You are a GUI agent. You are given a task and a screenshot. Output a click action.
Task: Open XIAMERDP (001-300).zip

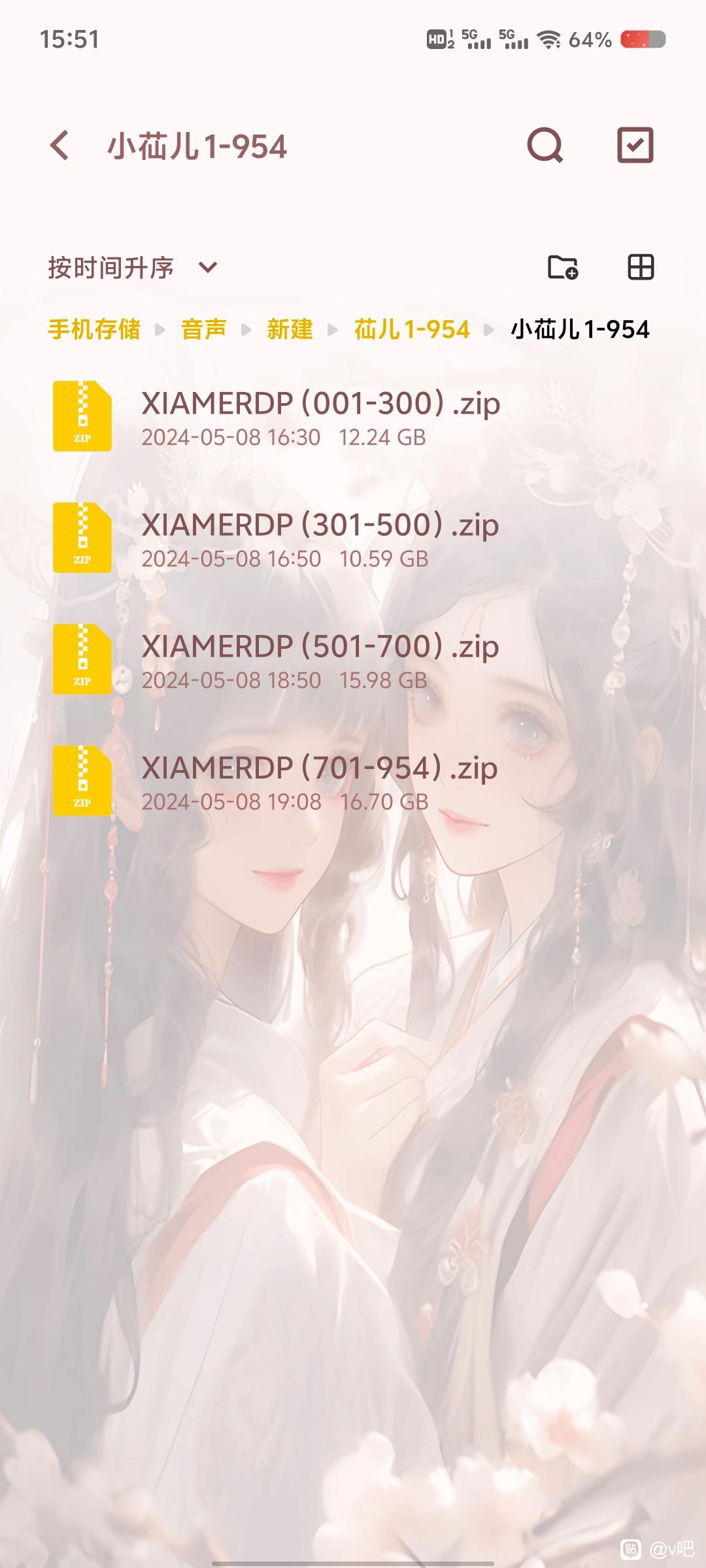point(353,417)
